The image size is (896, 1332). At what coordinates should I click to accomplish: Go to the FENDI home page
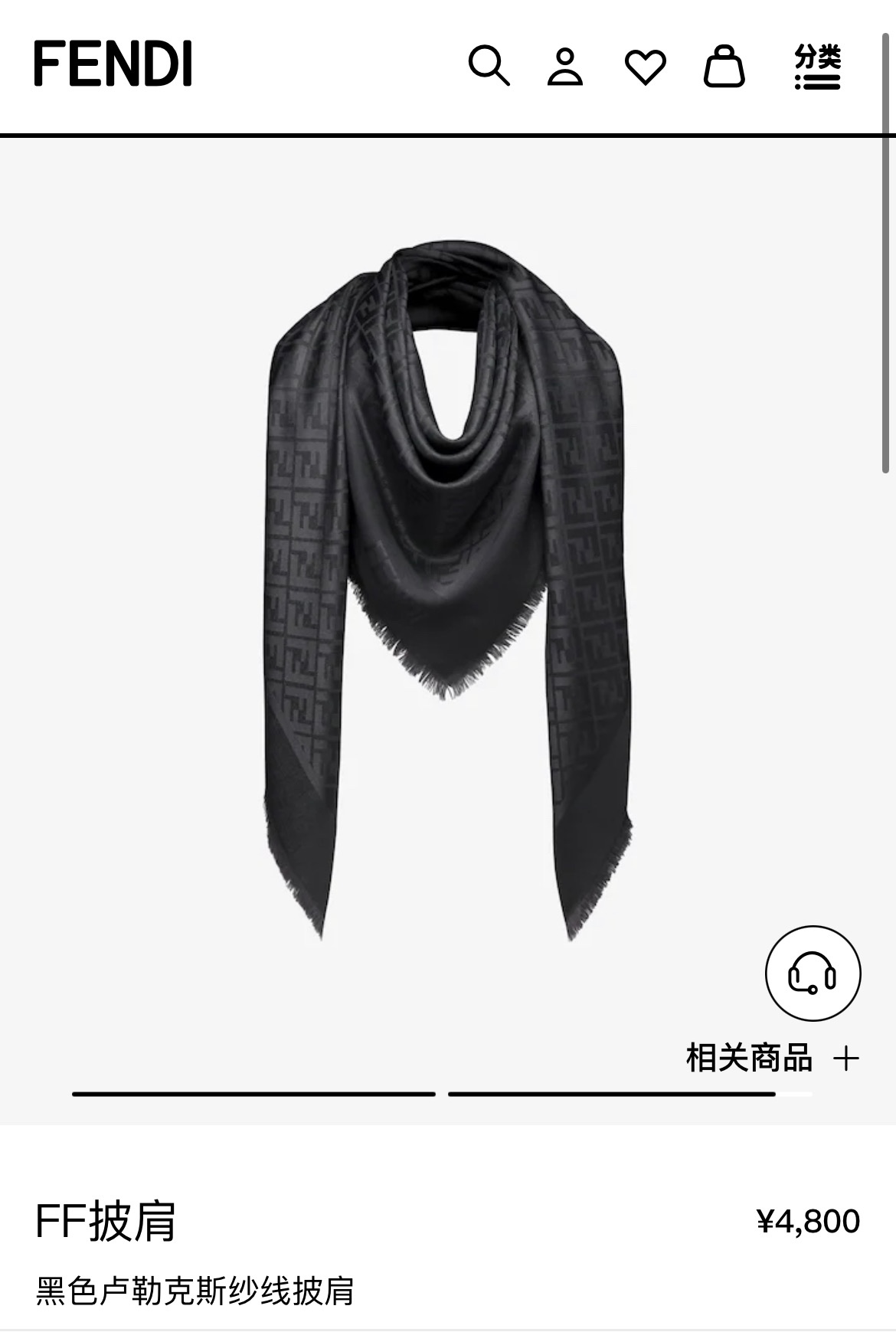113,64
